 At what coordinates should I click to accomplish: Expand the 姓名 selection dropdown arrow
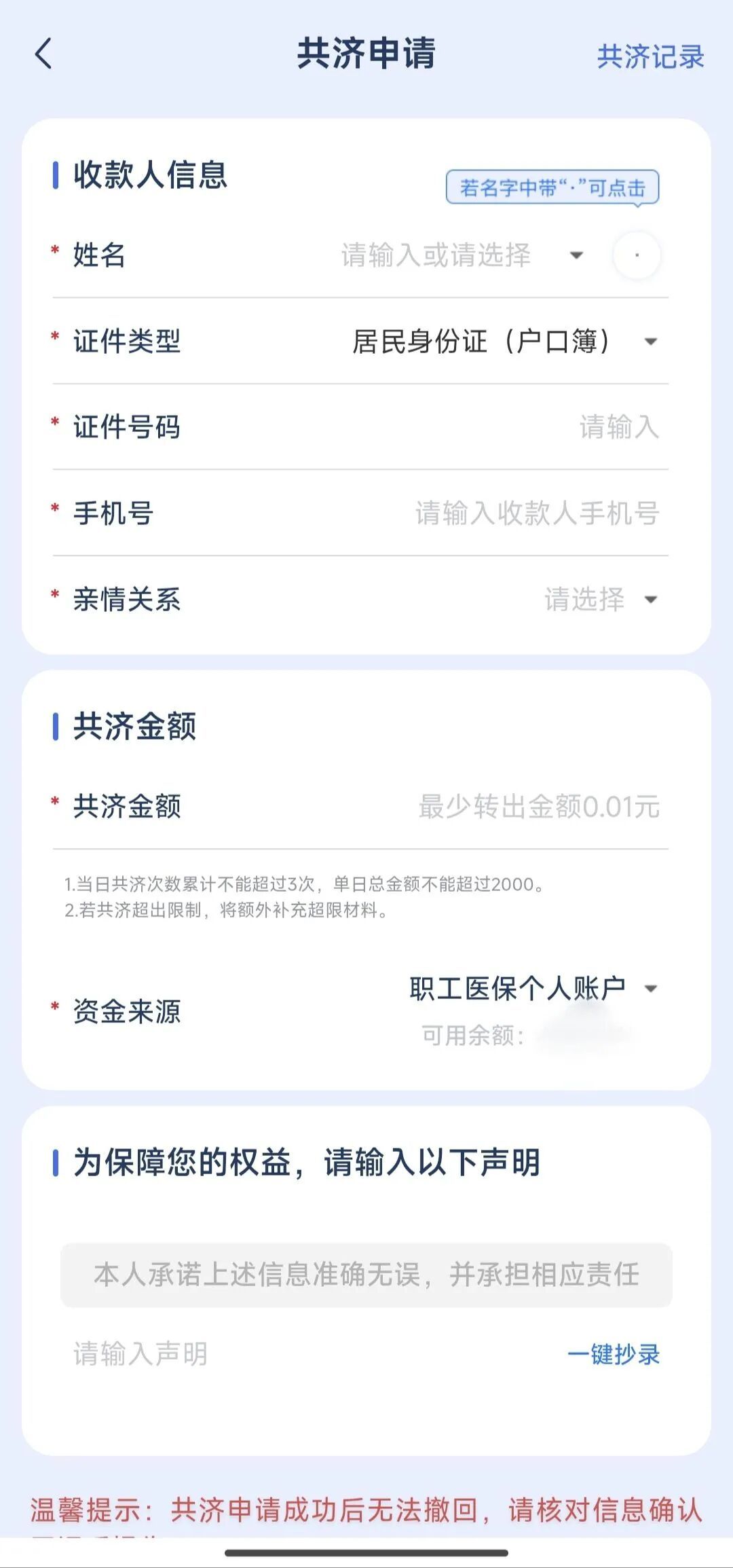pyautogui.click(x=576, y=255)
